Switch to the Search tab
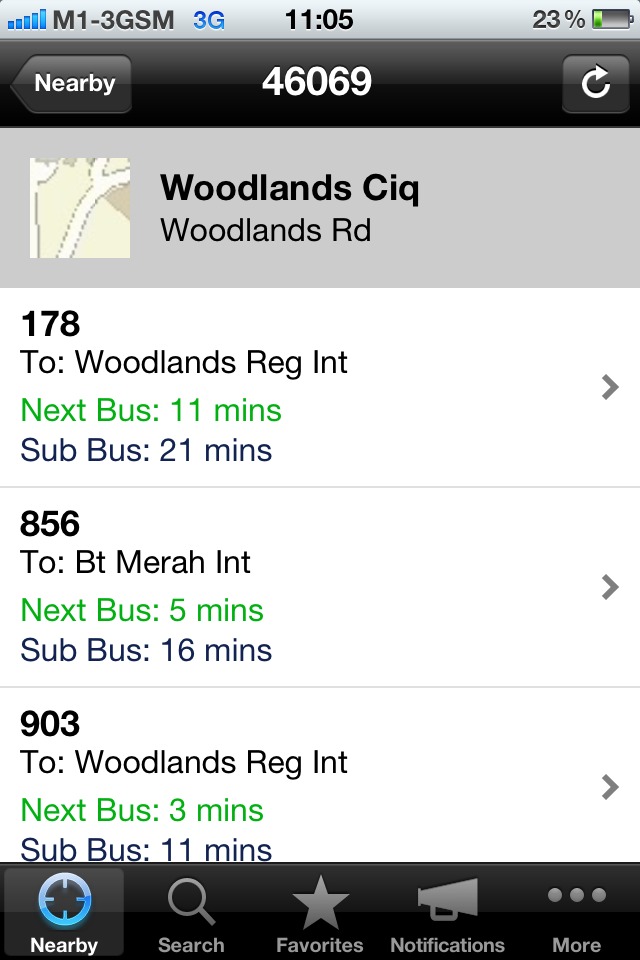Image resolution: width=640 pixels, height=960 pixels. pos(191,915)
